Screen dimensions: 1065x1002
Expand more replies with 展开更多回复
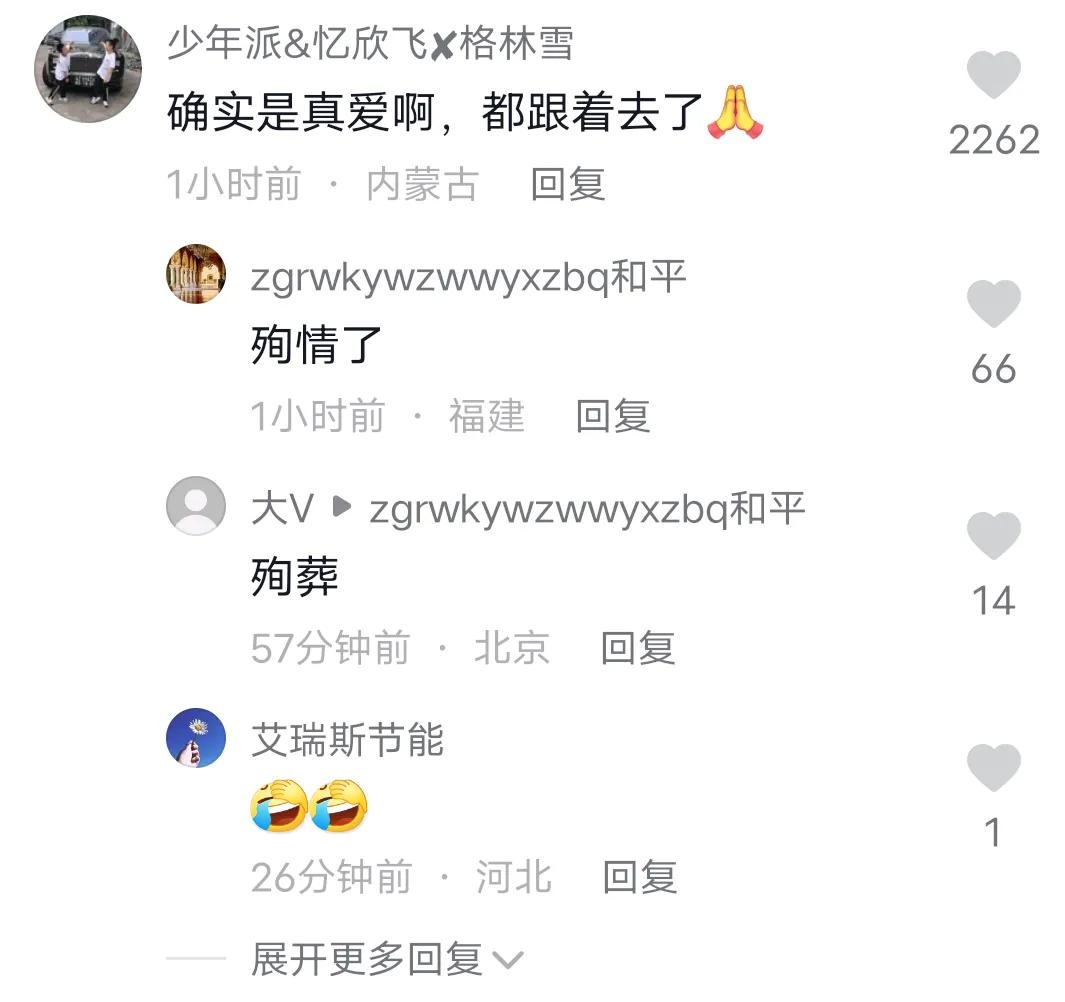tap(386, 960)
